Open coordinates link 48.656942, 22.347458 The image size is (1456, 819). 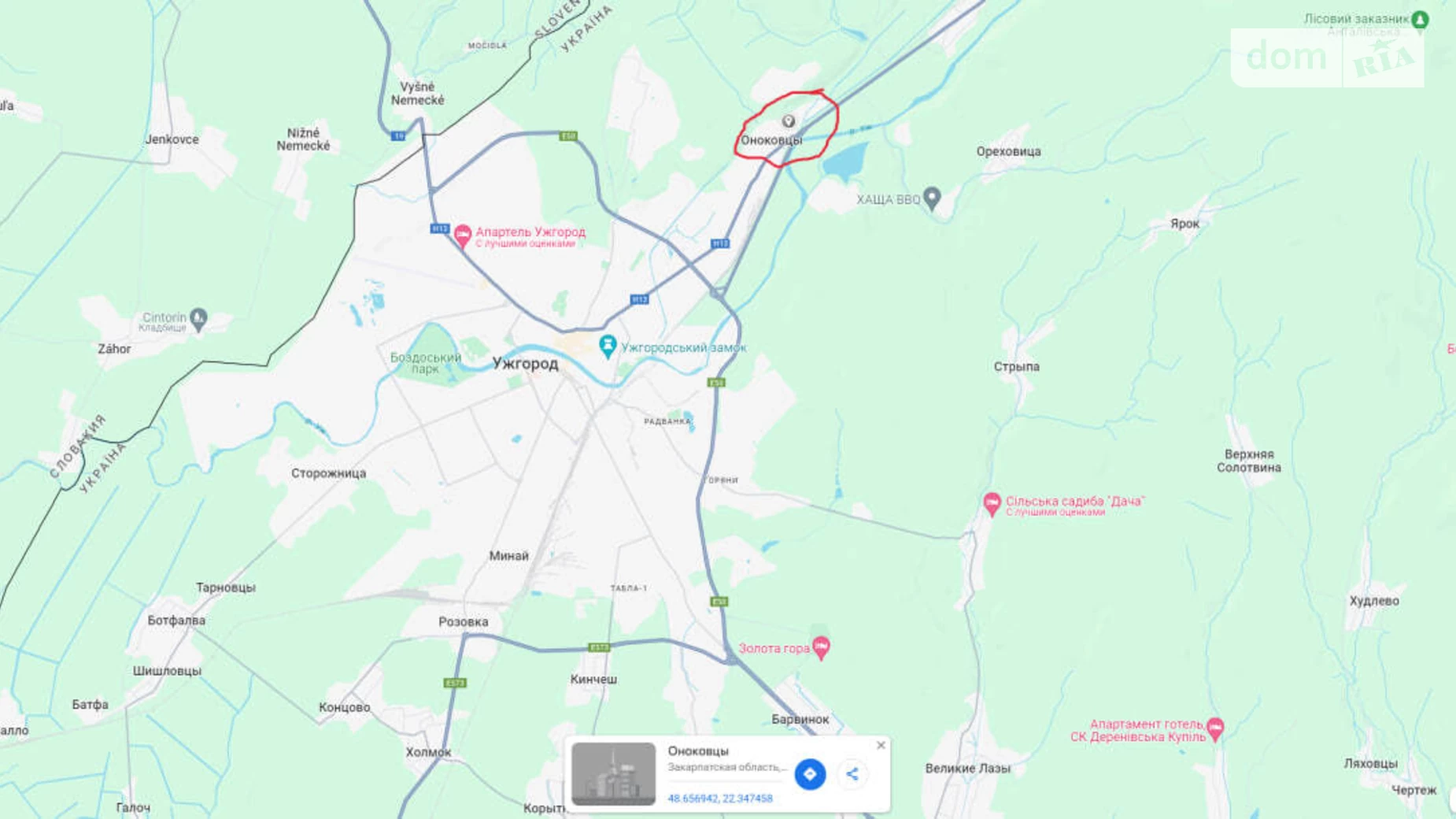pos(719,799)
